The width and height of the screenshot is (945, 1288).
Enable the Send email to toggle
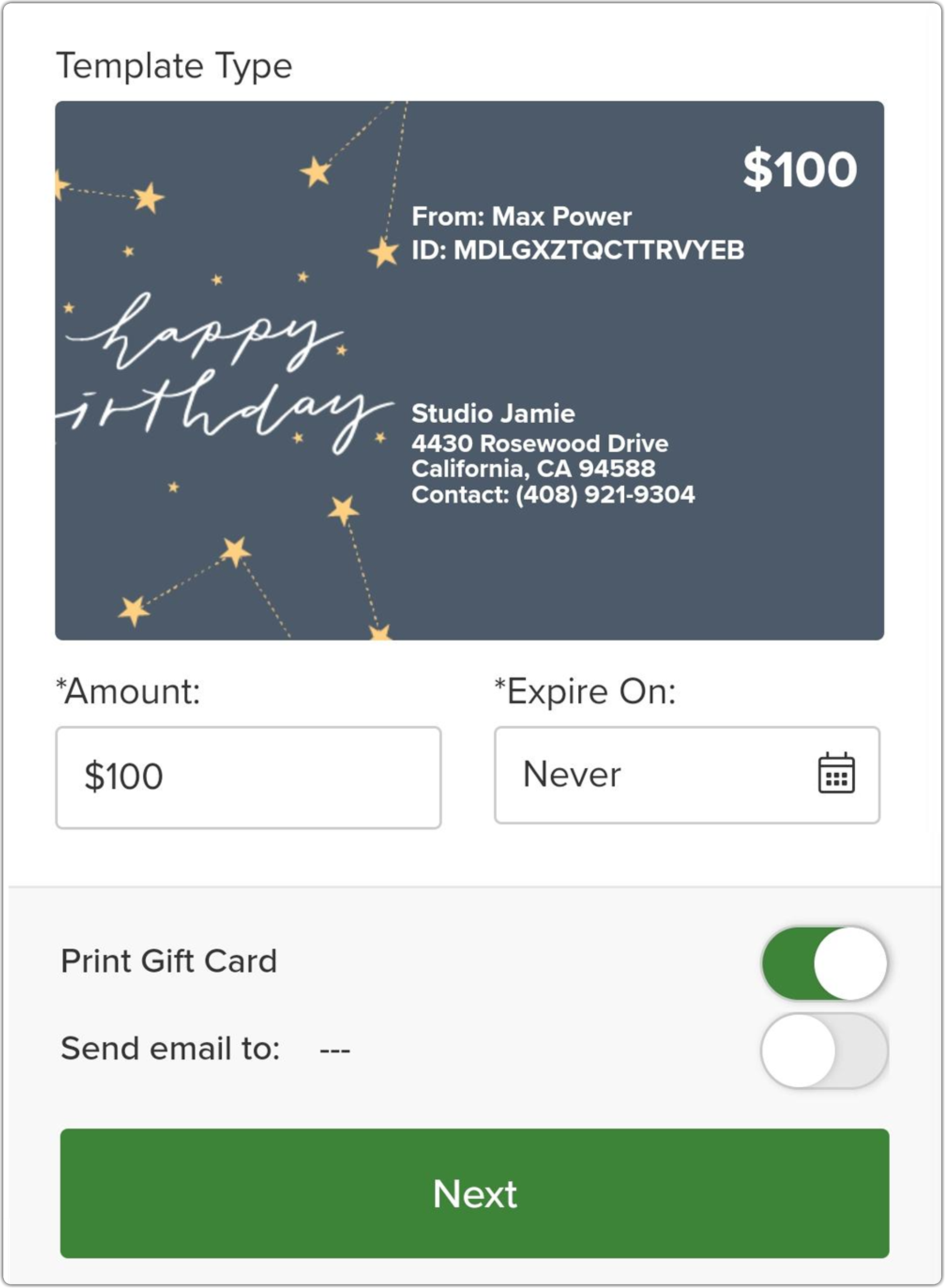pyautogui.click(x=824, y=1051)
